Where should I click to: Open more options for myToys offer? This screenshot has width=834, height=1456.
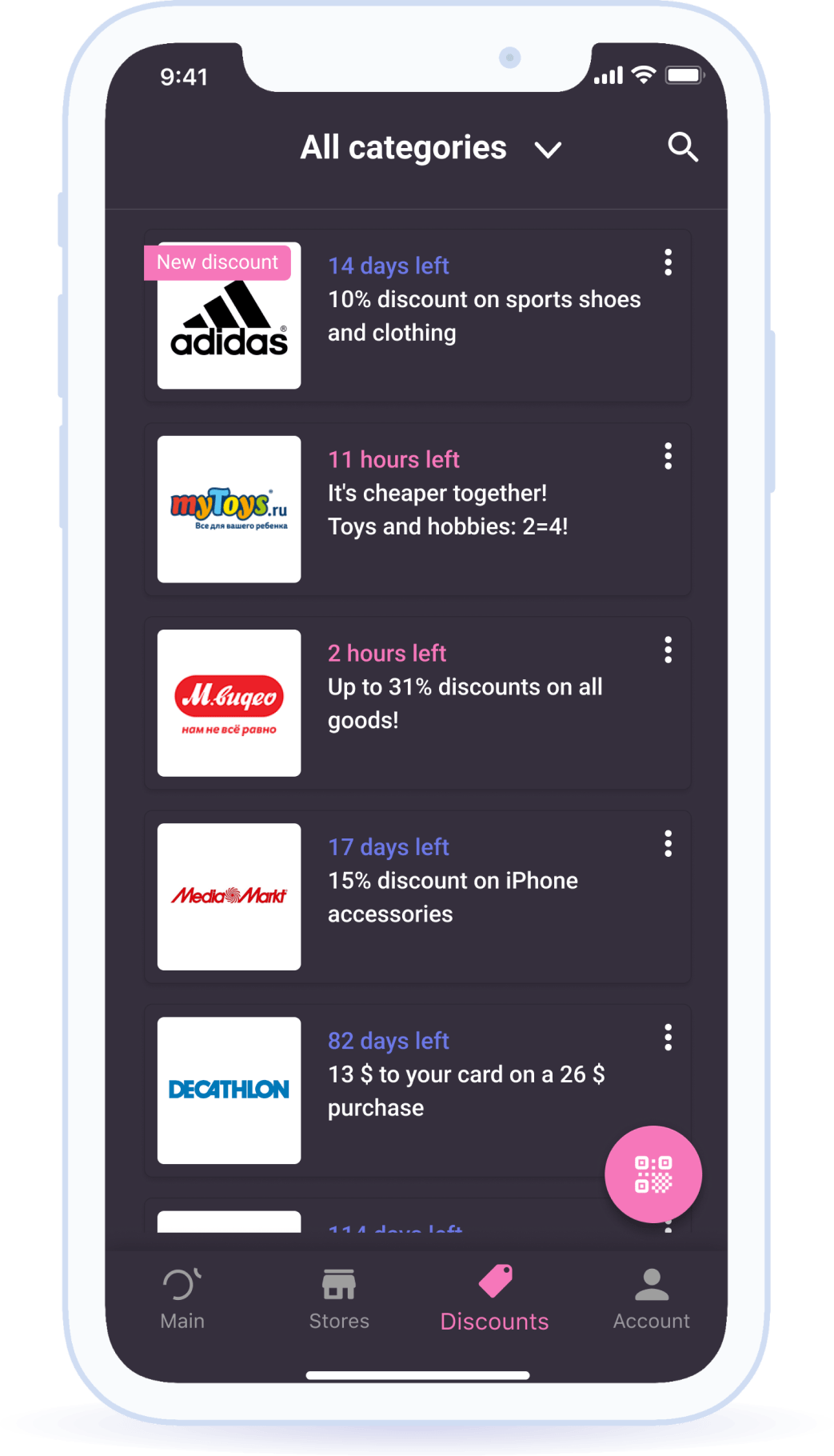pyautogui.click(x=668, y=456)
